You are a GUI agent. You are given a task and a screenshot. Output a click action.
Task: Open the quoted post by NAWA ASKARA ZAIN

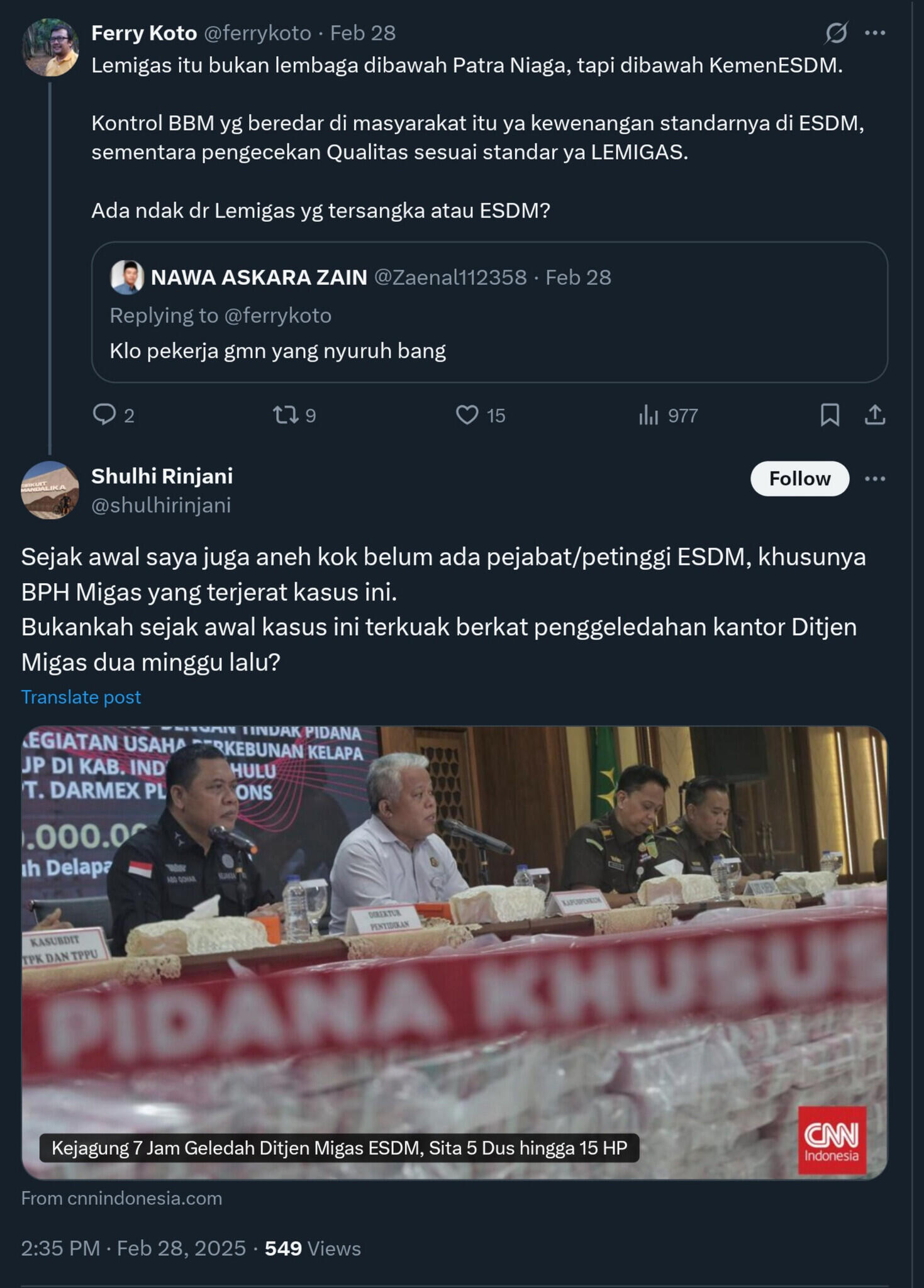(489, 313)
